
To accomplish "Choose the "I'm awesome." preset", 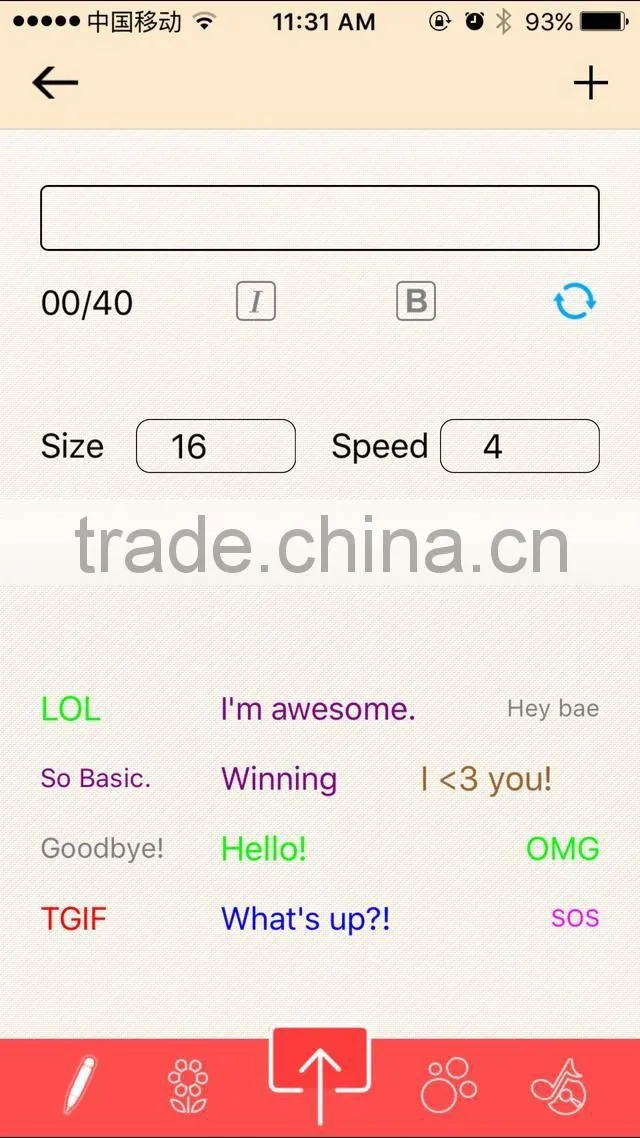I will tap(318, 709).
